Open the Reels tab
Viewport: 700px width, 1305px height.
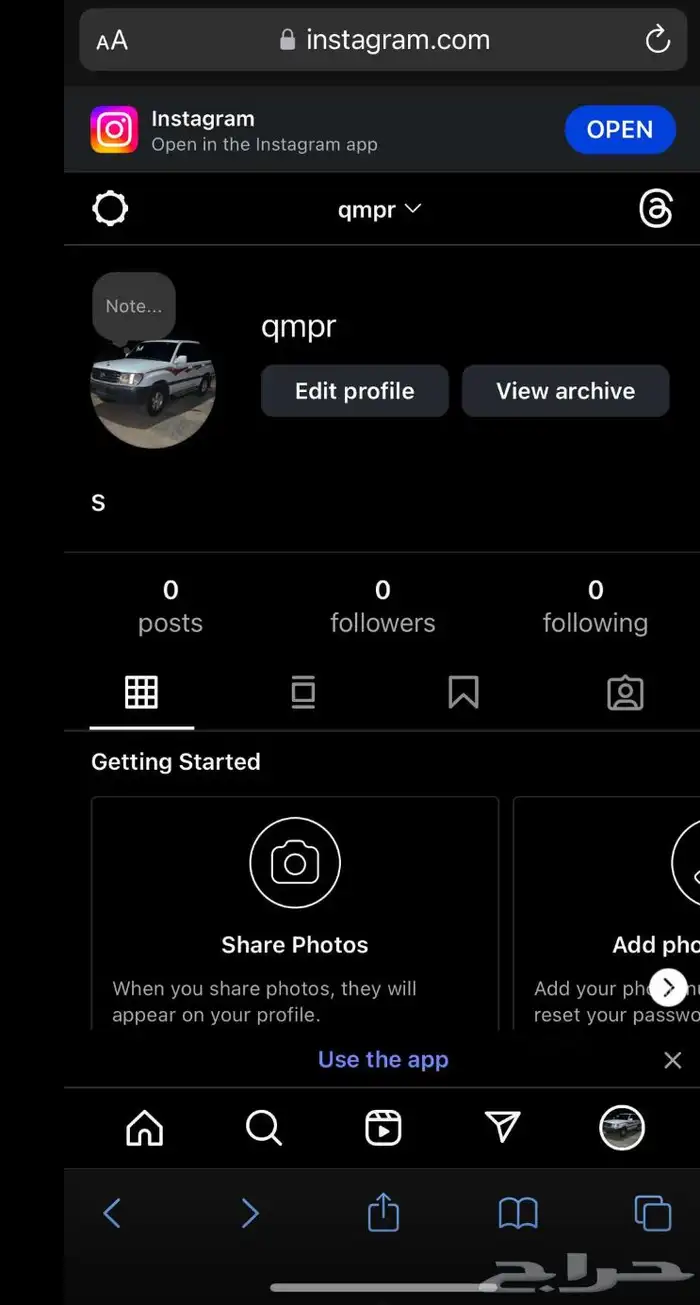tap(383, 1128)
